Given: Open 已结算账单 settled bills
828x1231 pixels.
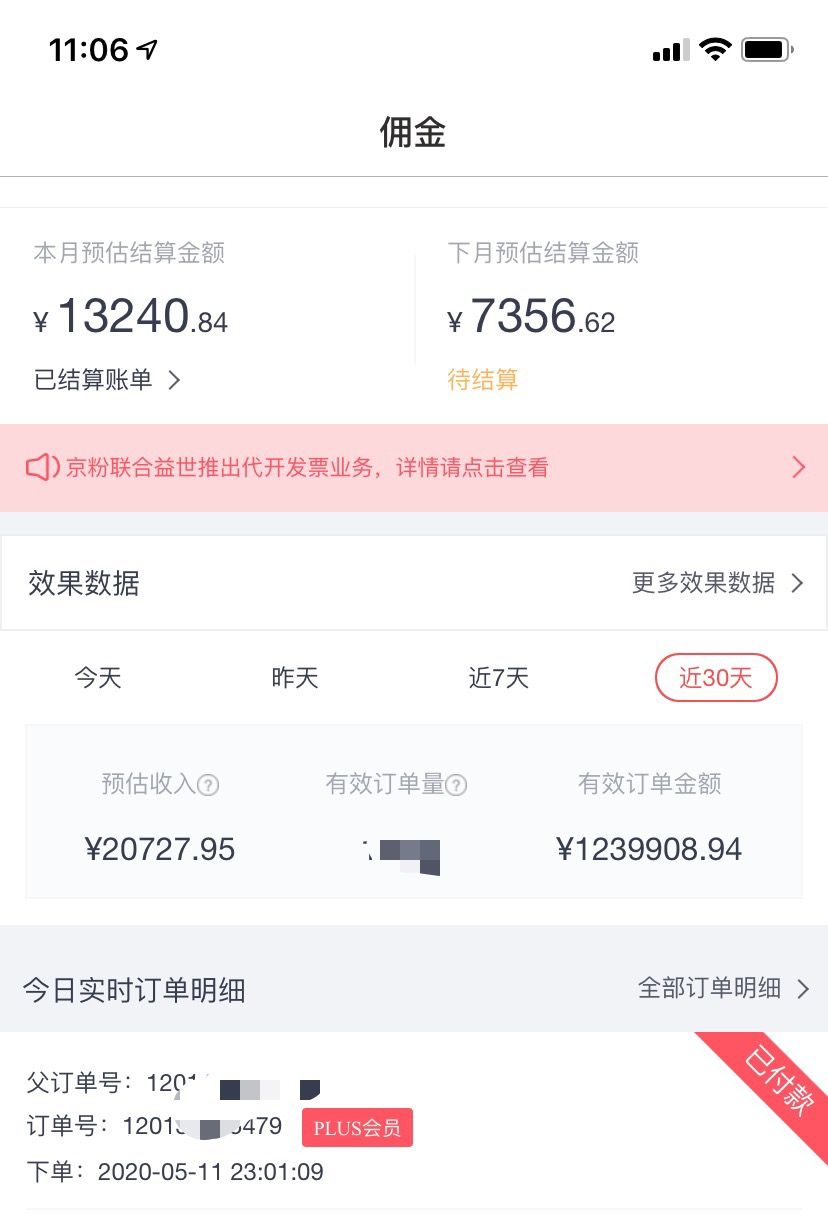Looking at the screenshot, I should click(x=107, y=380).
